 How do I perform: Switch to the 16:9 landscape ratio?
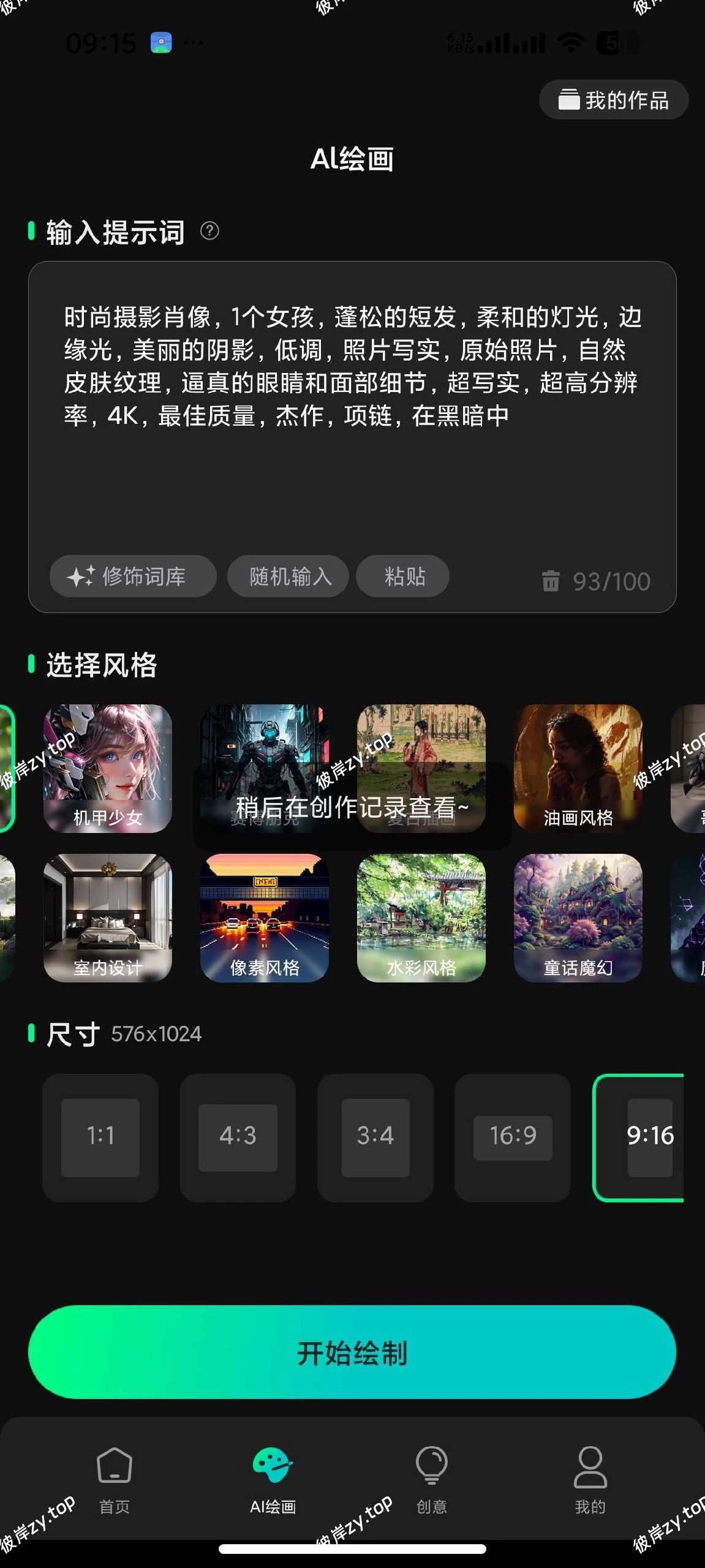click(x=512, y=1137)
